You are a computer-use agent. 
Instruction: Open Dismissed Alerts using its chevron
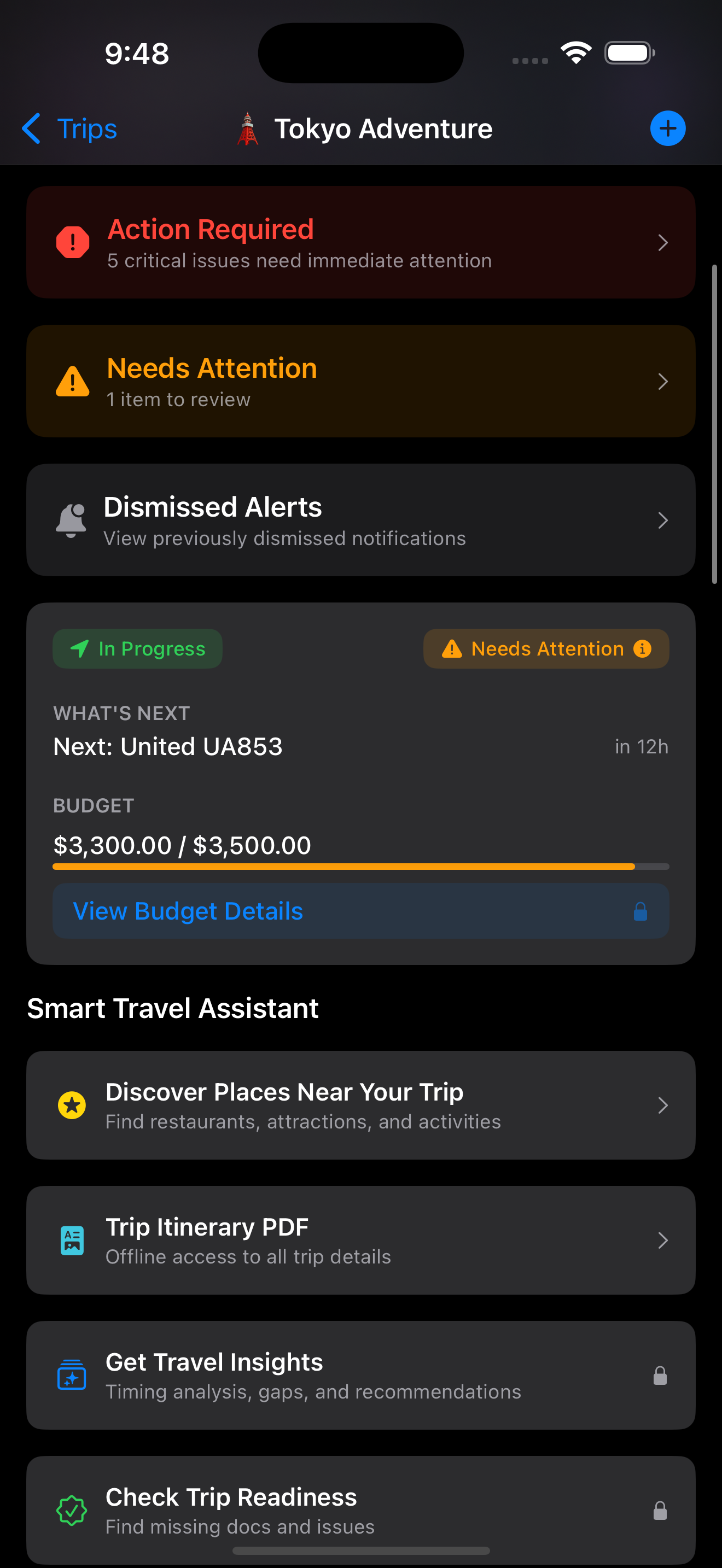(x=662, y=519)
